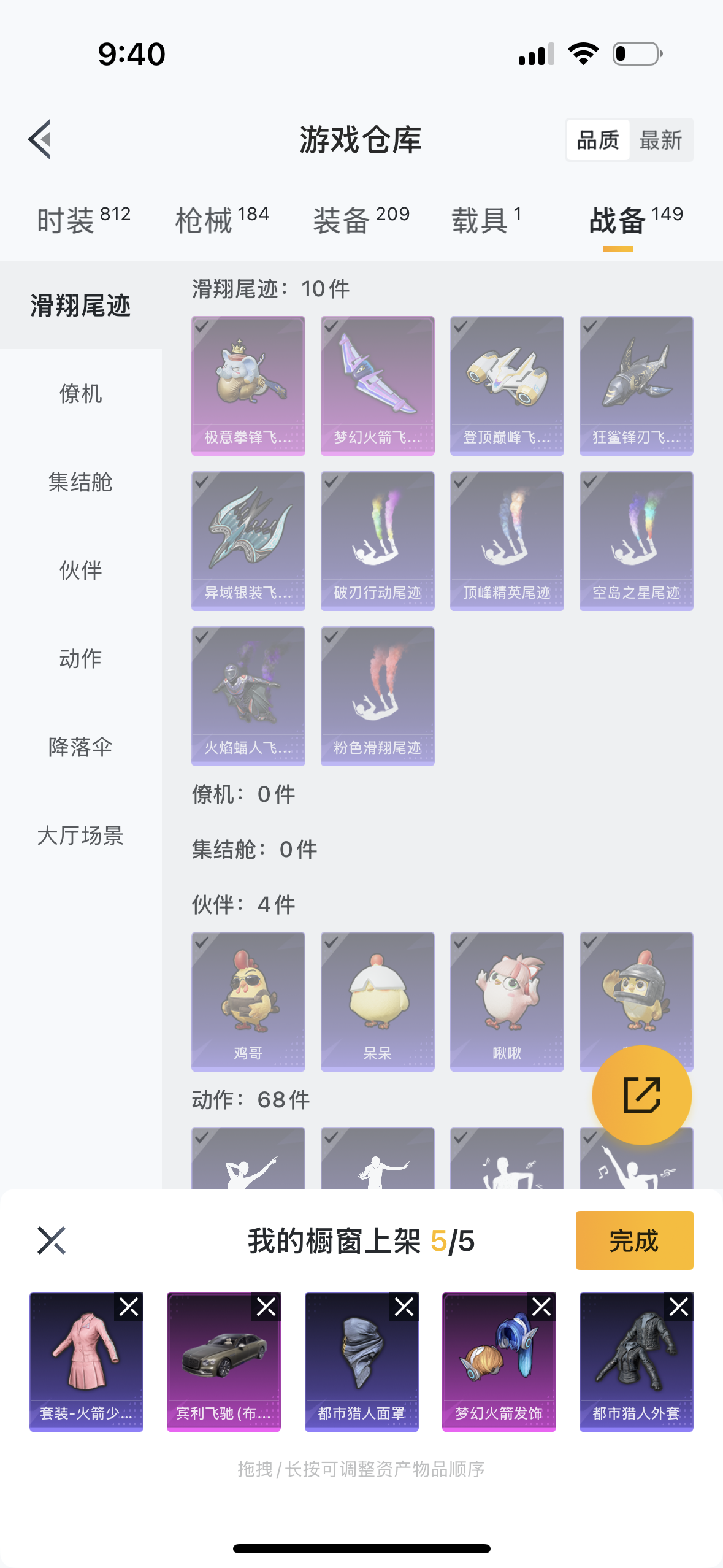This screenshot has width=723, height=1568.
Task: Jump to 大厅场景 category
Action: (x=80, y=836)
